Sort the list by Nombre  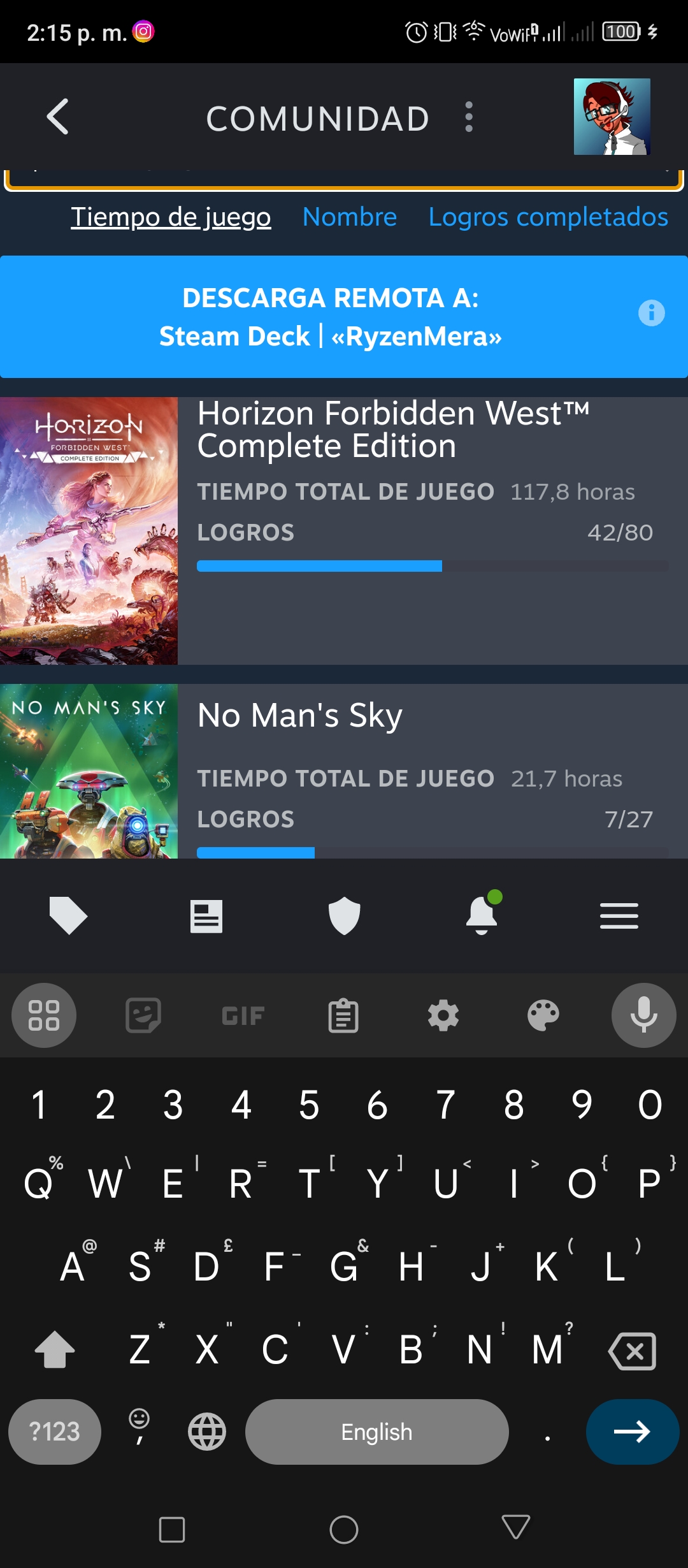tap(350, 217)
